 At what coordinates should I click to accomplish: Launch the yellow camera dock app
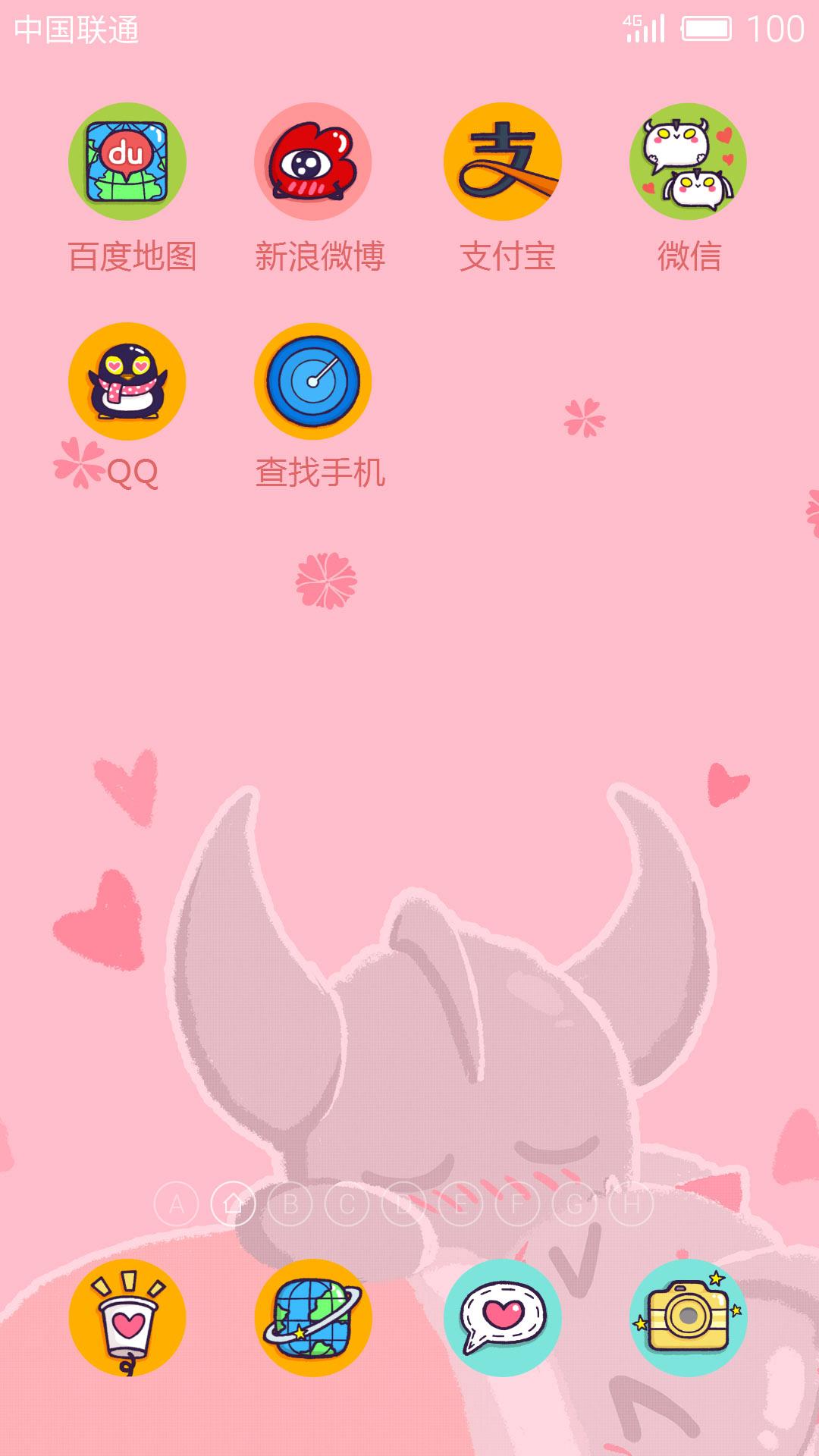pos(688,1318)
